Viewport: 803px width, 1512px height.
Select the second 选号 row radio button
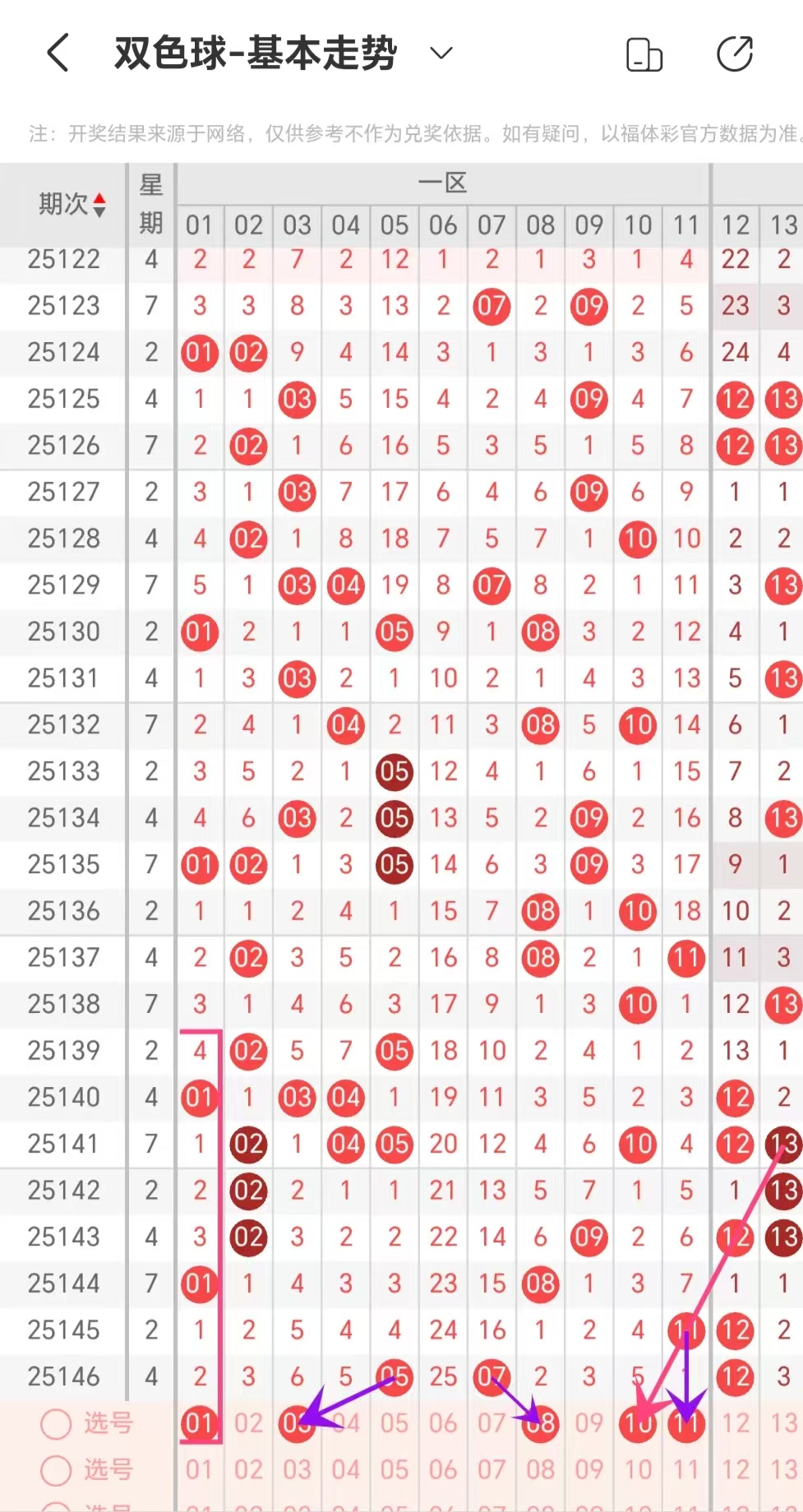pyautogui.click(x=56, y=1470)
